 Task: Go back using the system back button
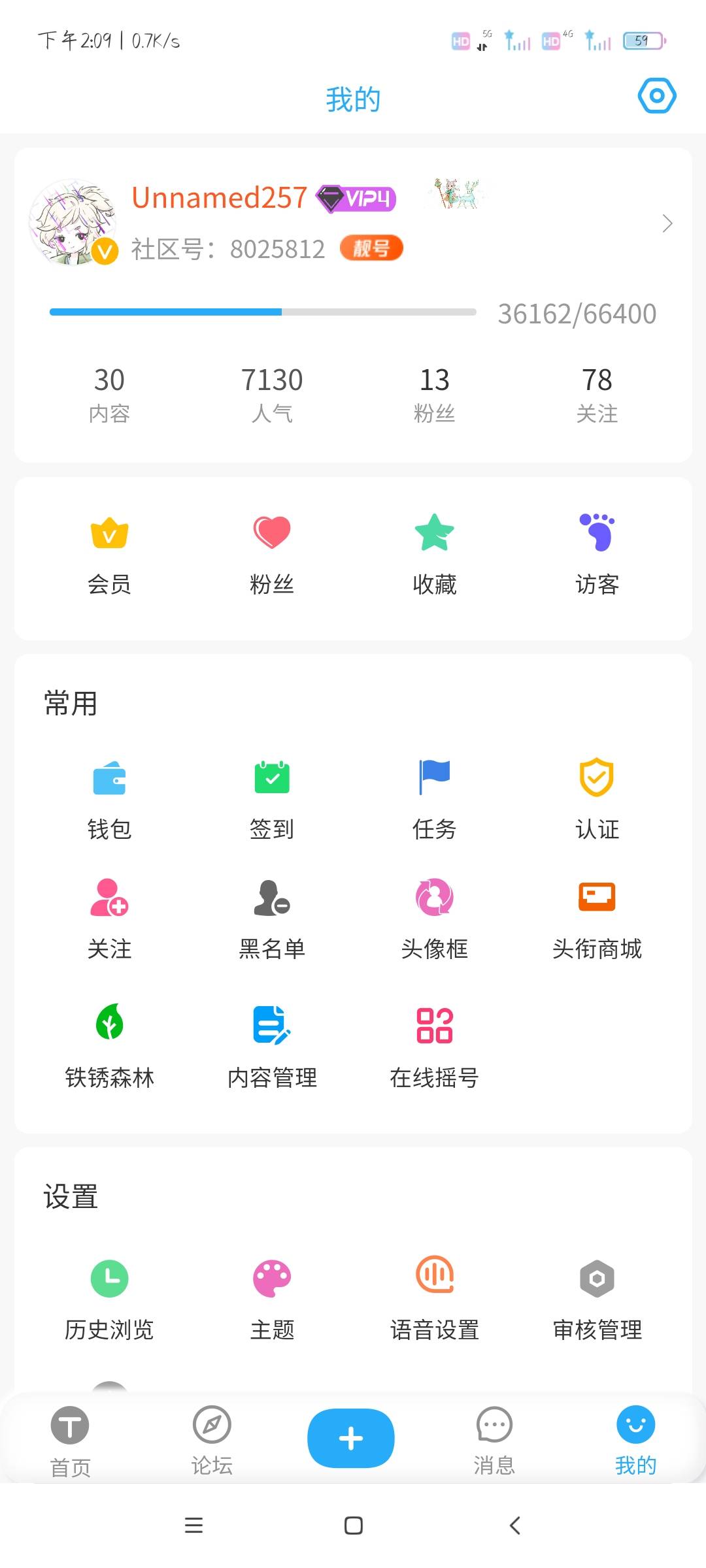pyautogui.click(x=514, y=1526)
